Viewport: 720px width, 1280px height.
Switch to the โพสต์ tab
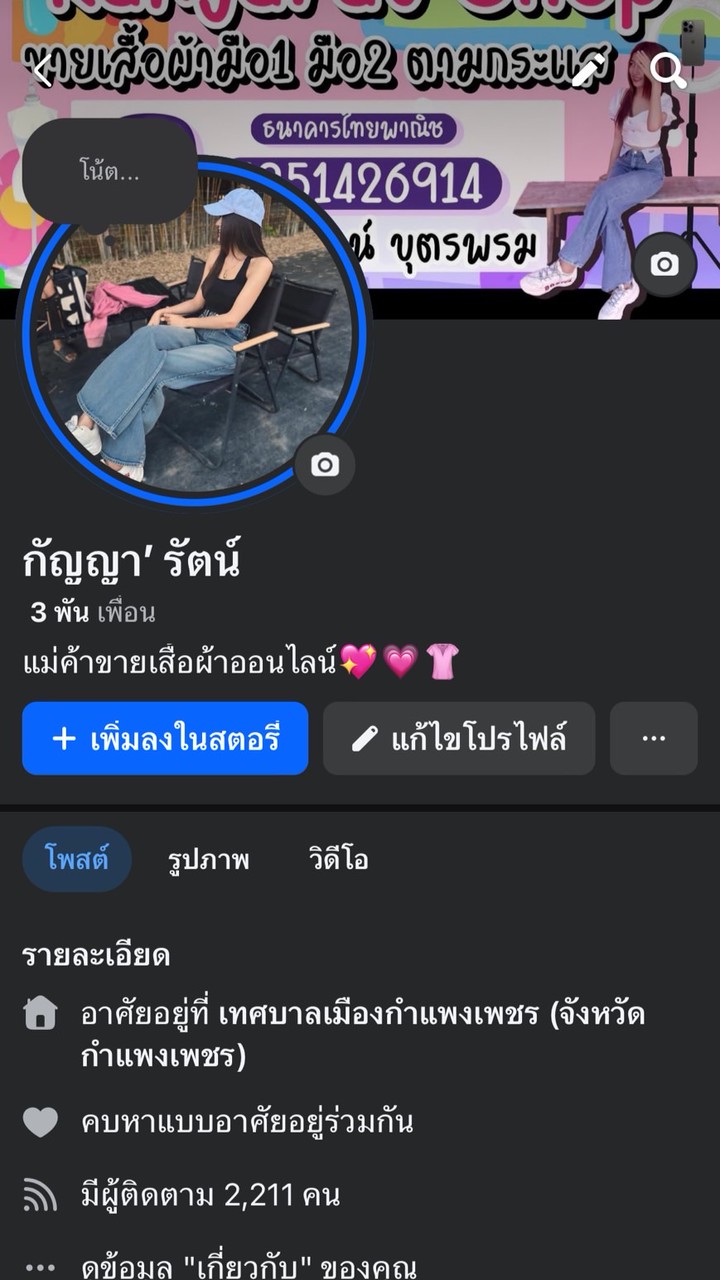[77, 859]
